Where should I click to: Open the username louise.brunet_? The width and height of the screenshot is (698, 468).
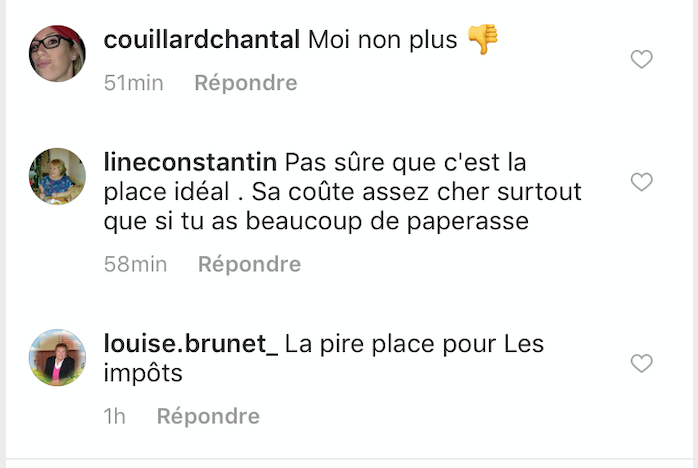[191, 344]
